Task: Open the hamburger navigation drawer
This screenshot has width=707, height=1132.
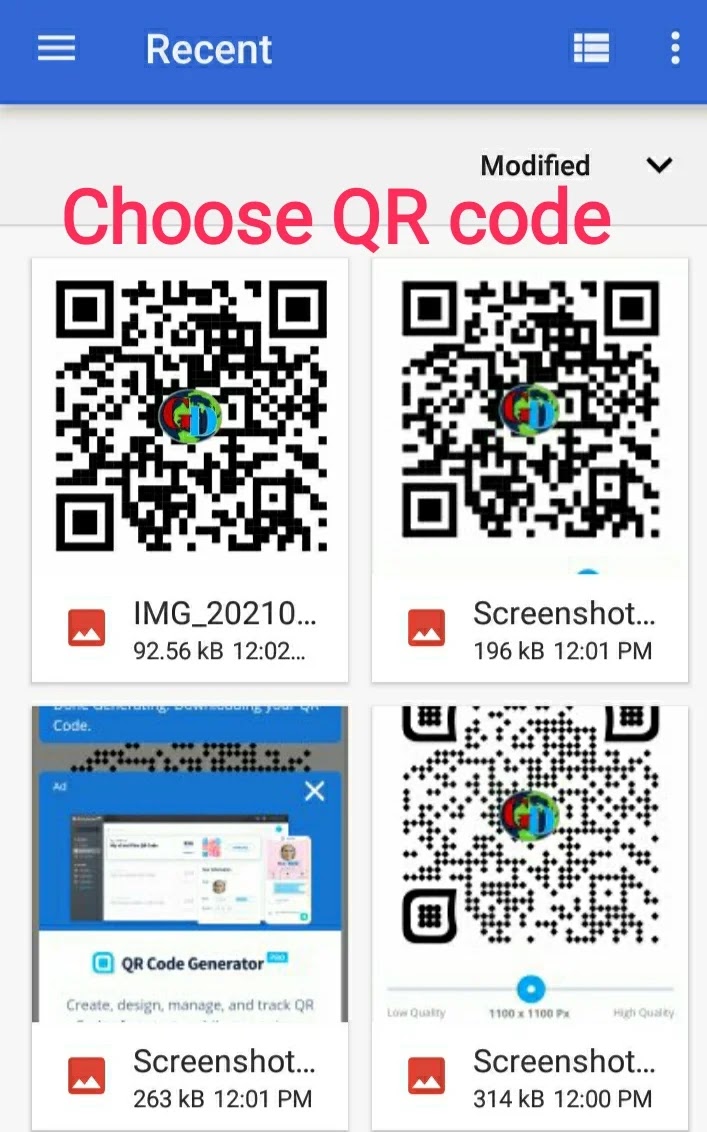Action: [x=56, y=49]
